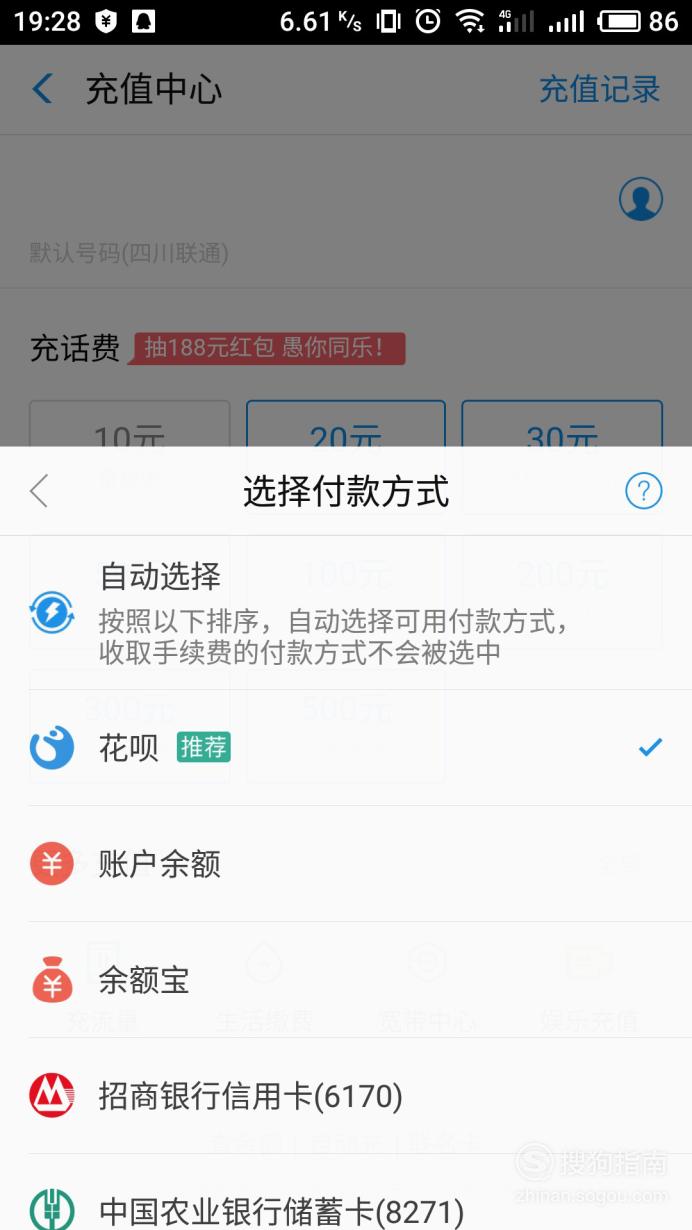Open the help question mark icon
Screen dimensions: 692x1230
coord(643,491)
